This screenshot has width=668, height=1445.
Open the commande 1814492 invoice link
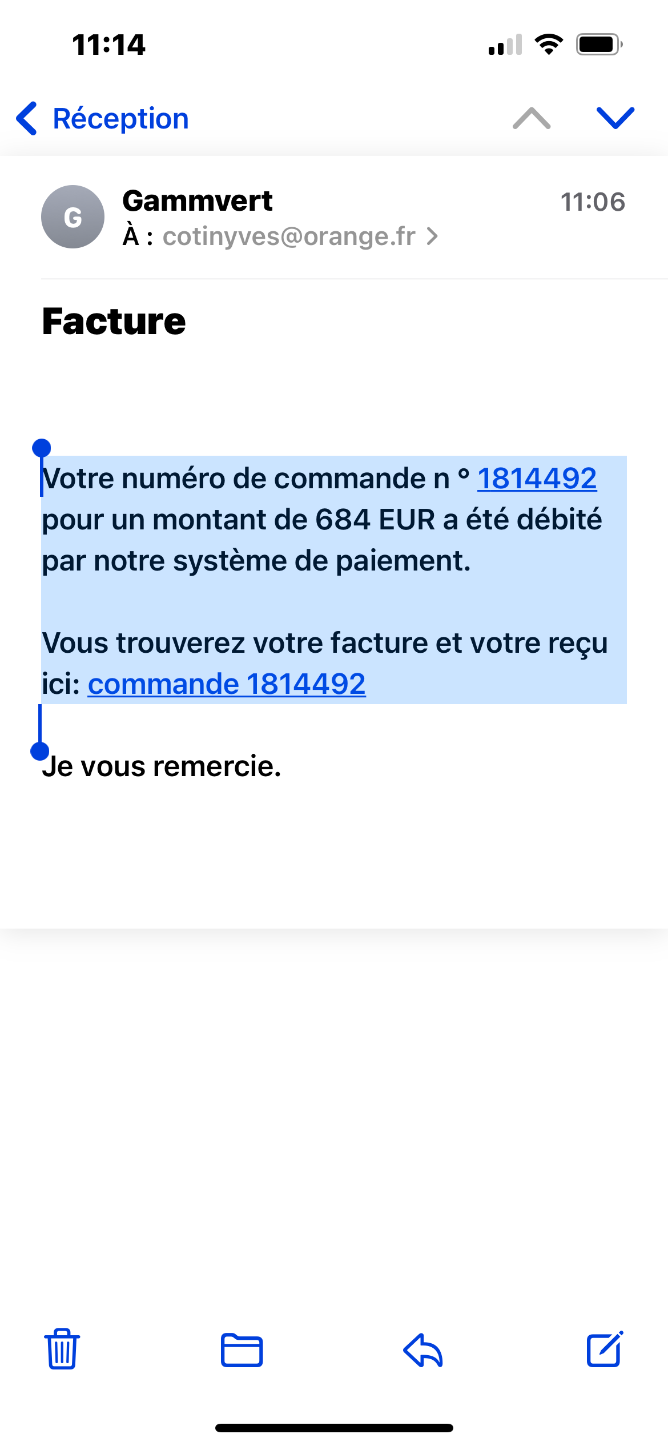(x=227, y=684)
